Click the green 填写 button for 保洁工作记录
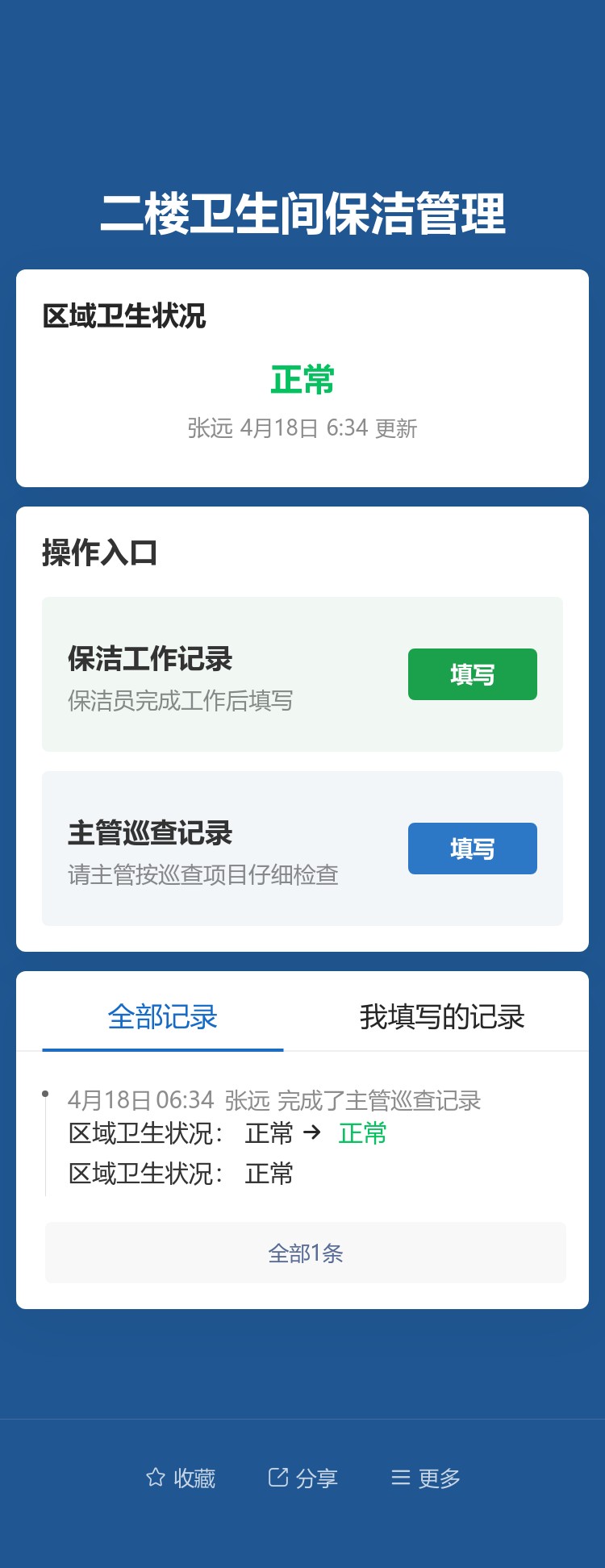 coord(473,674)
